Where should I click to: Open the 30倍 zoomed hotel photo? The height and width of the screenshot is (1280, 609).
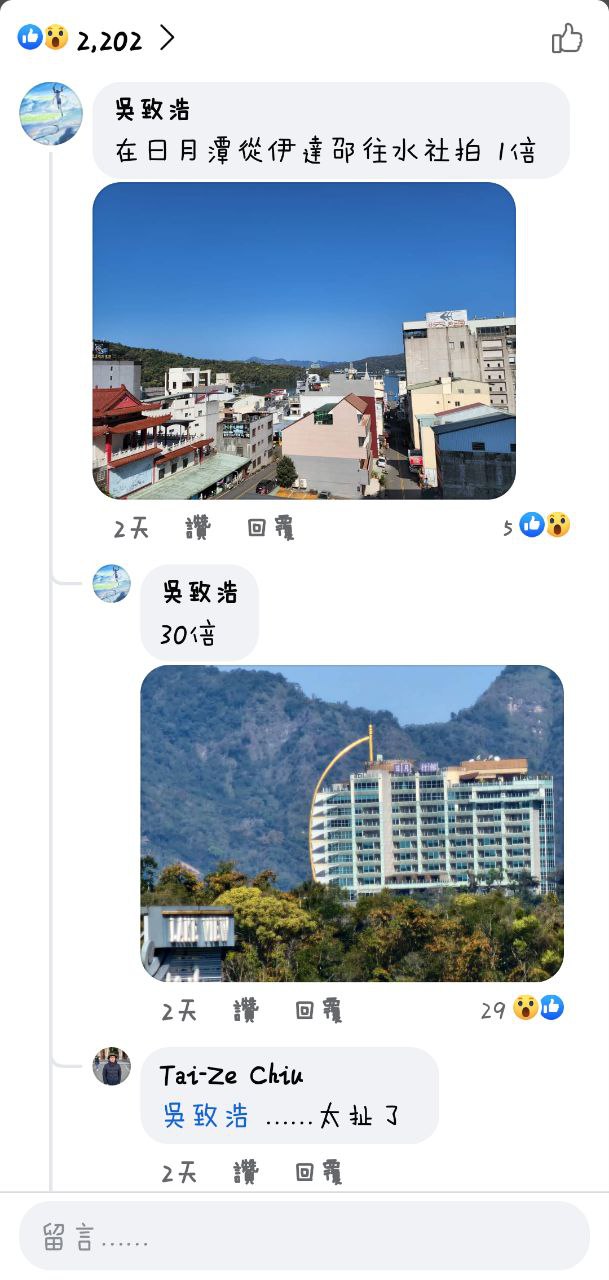point(351,822)
